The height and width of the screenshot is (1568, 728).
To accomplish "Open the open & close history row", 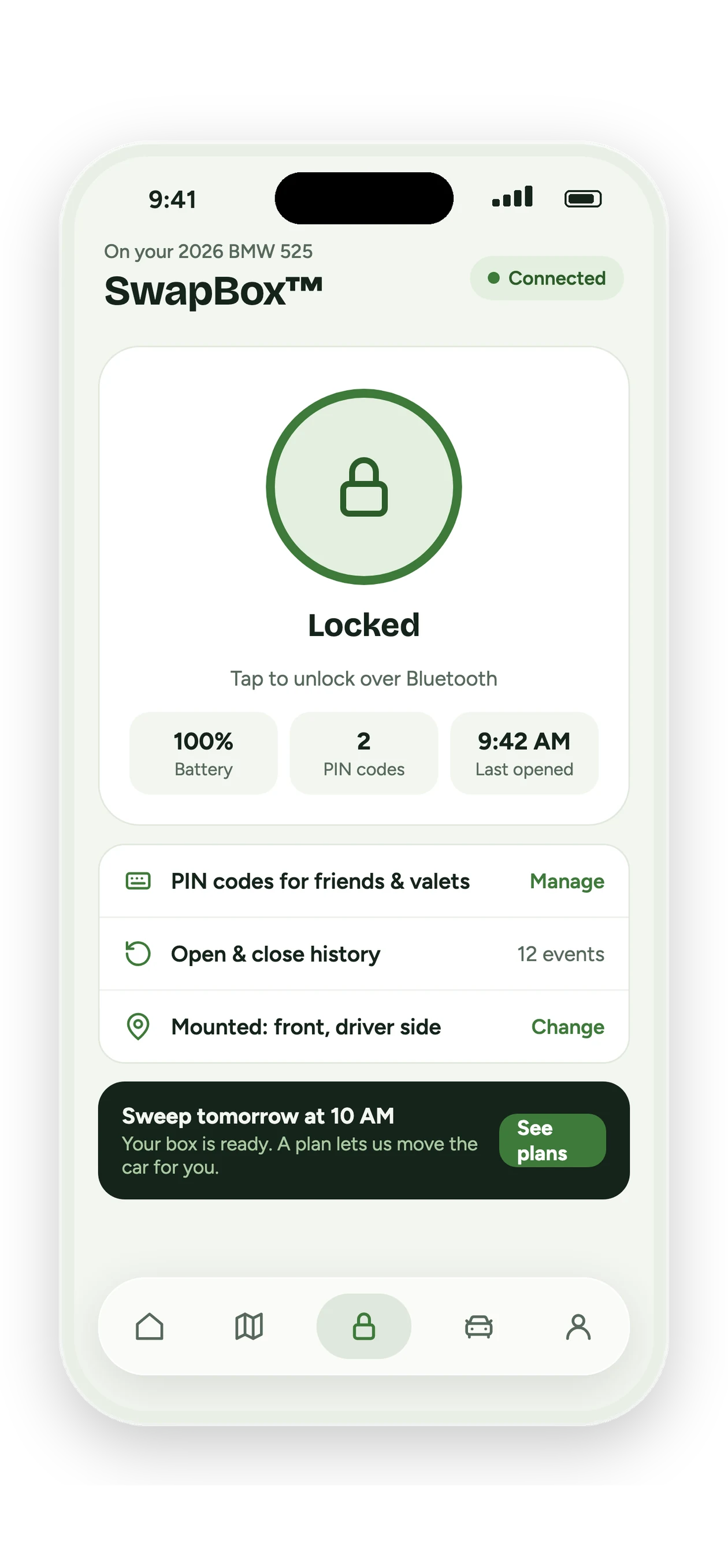I will [x=363, y=954].
